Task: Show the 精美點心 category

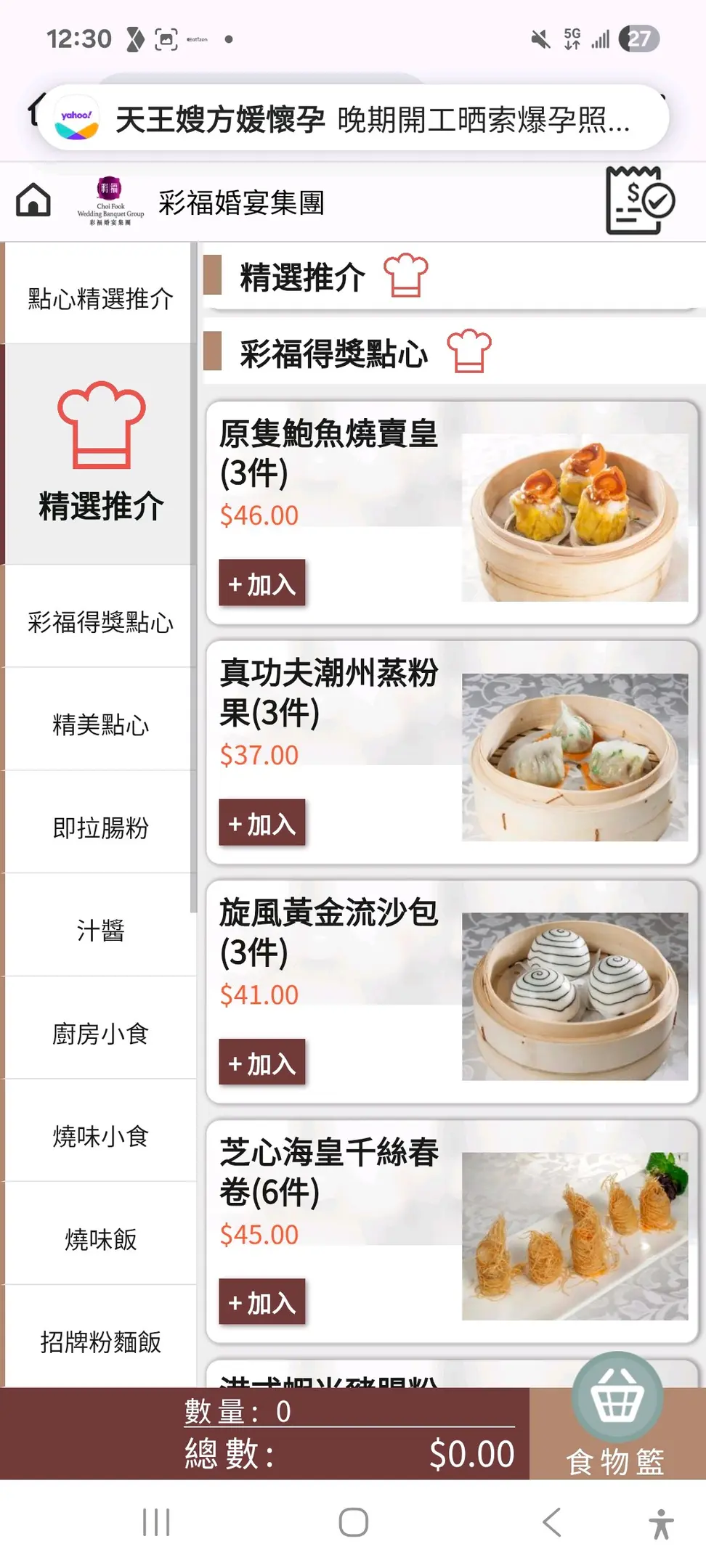Action: click(100, 724)
